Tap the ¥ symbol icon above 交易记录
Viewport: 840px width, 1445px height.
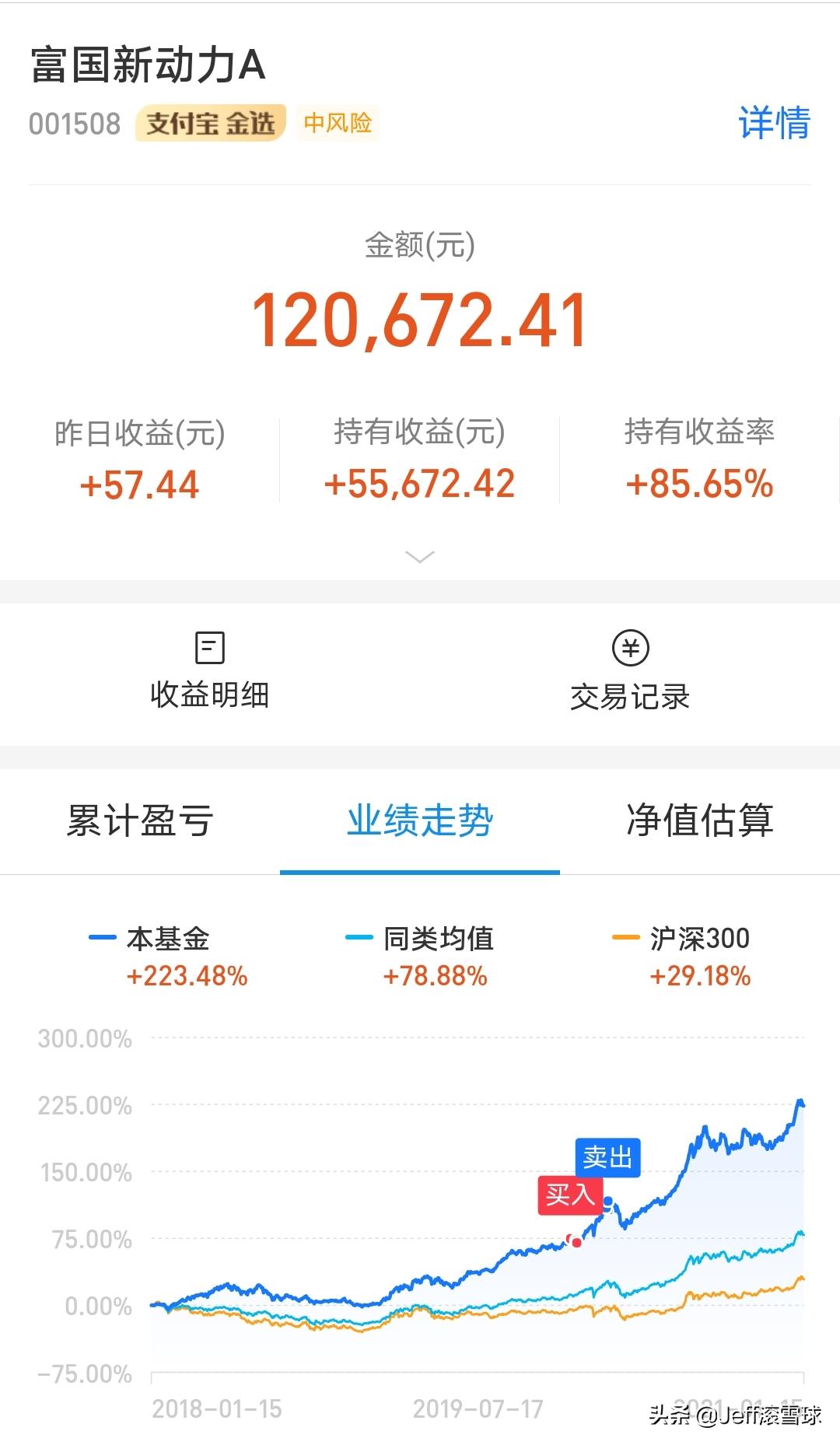(630, 649)
